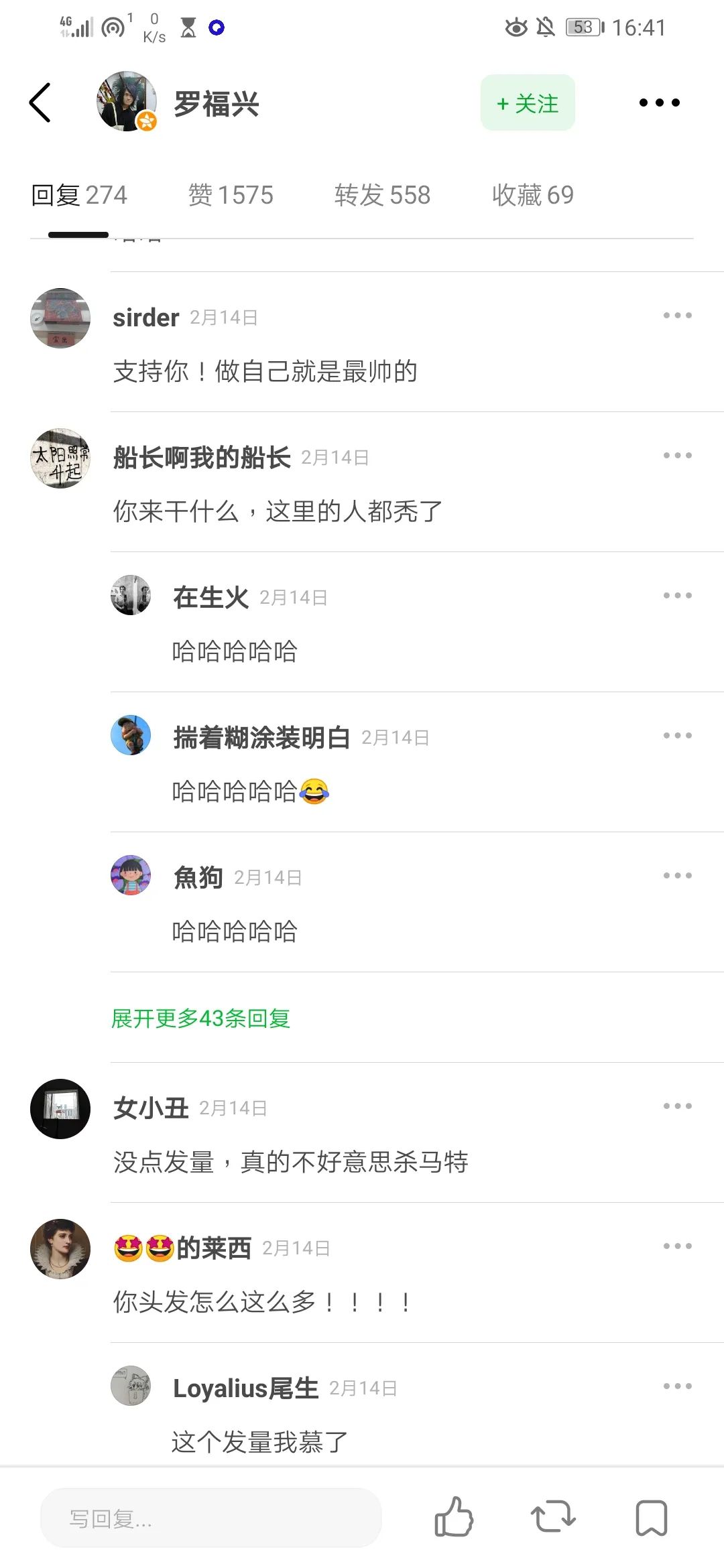Switch to the 赞 1575 tab

point(231,195)
